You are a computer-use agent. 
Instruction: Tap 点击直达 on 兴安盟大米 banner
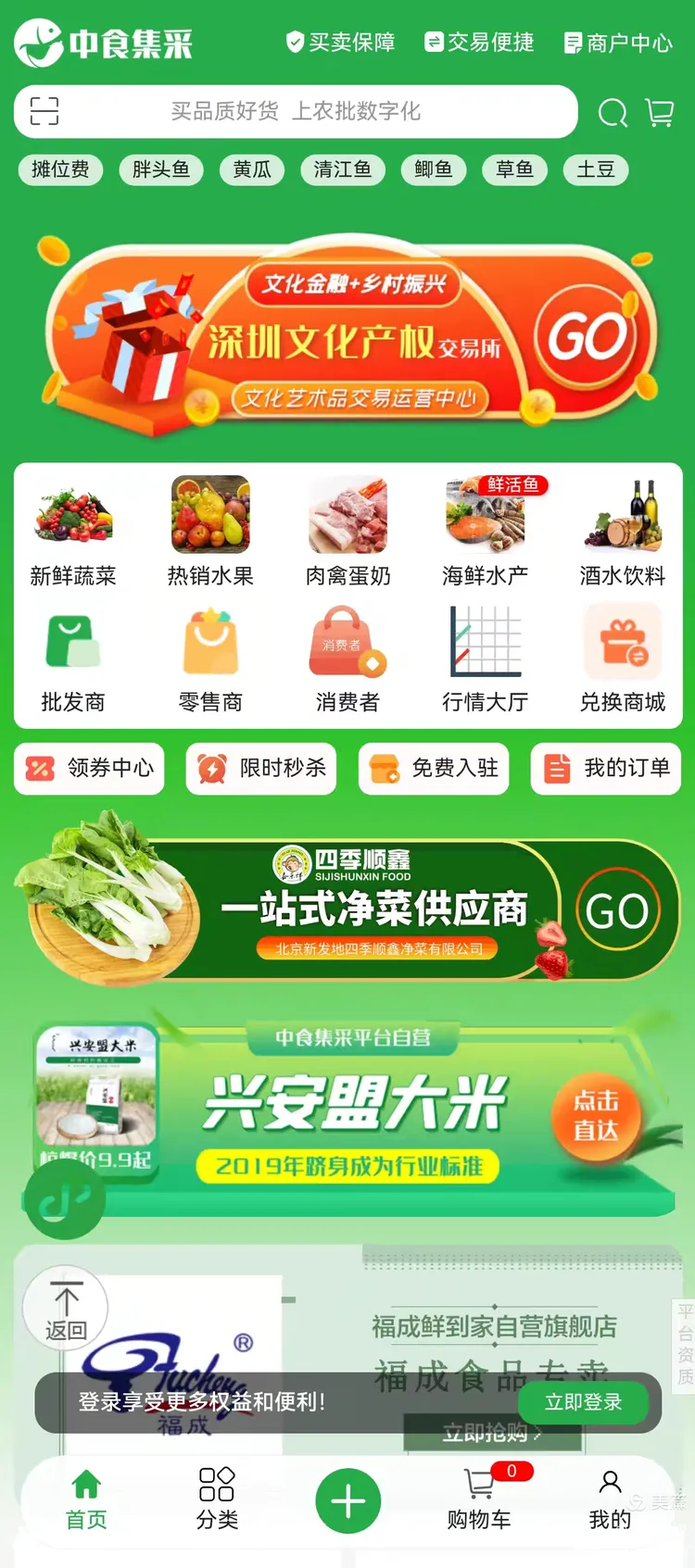pos(596,1116)
